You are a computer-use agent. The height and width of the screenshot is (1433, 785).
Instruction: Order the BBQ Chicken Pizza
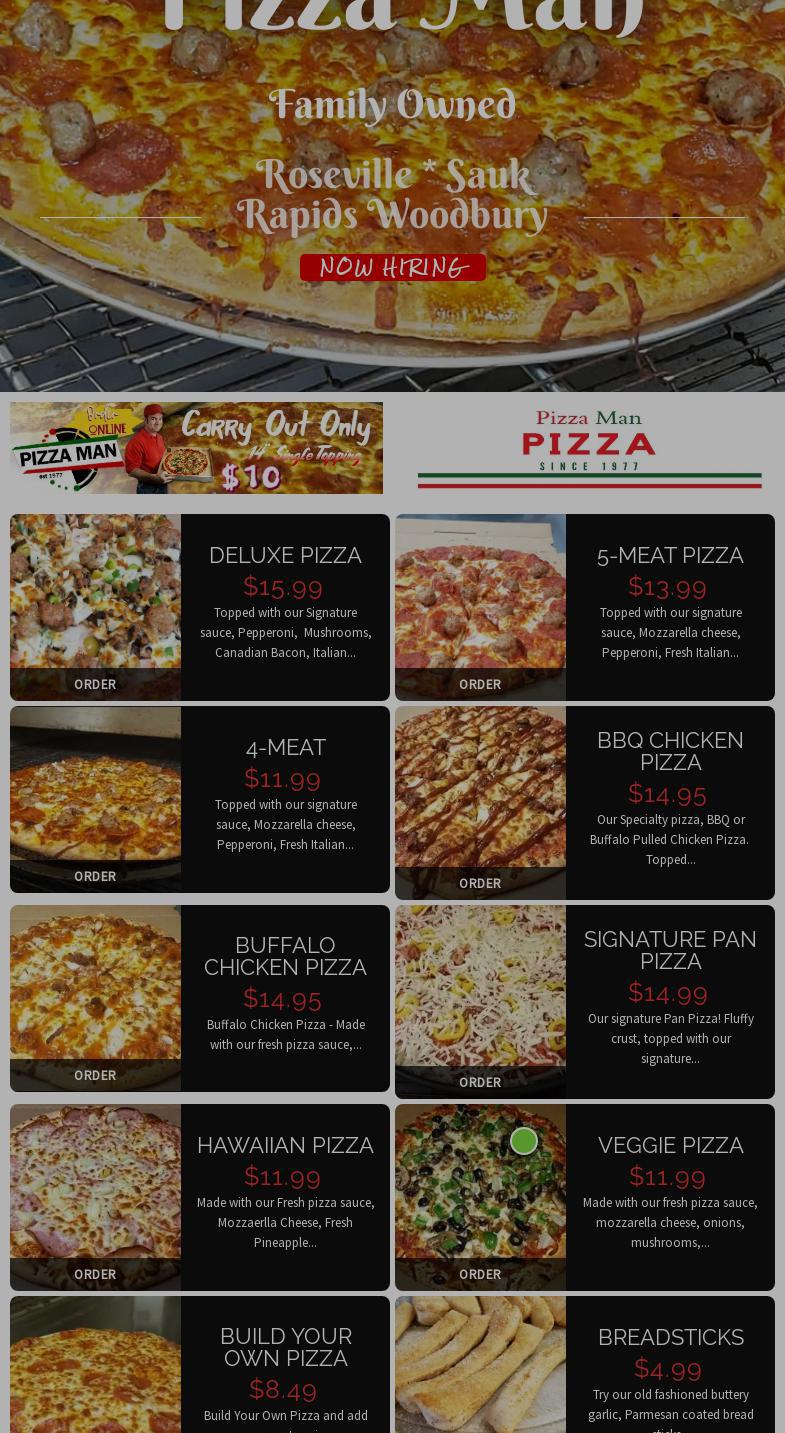coord(480,883)
